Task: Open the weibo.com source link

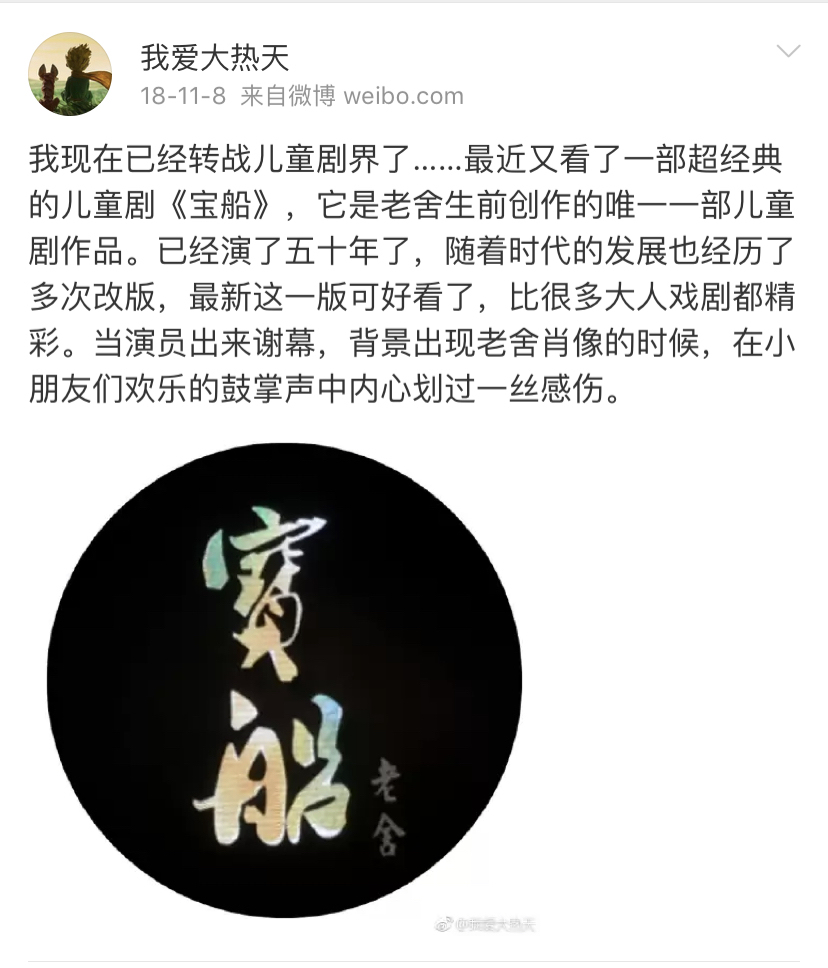Action: pos(403,97)
